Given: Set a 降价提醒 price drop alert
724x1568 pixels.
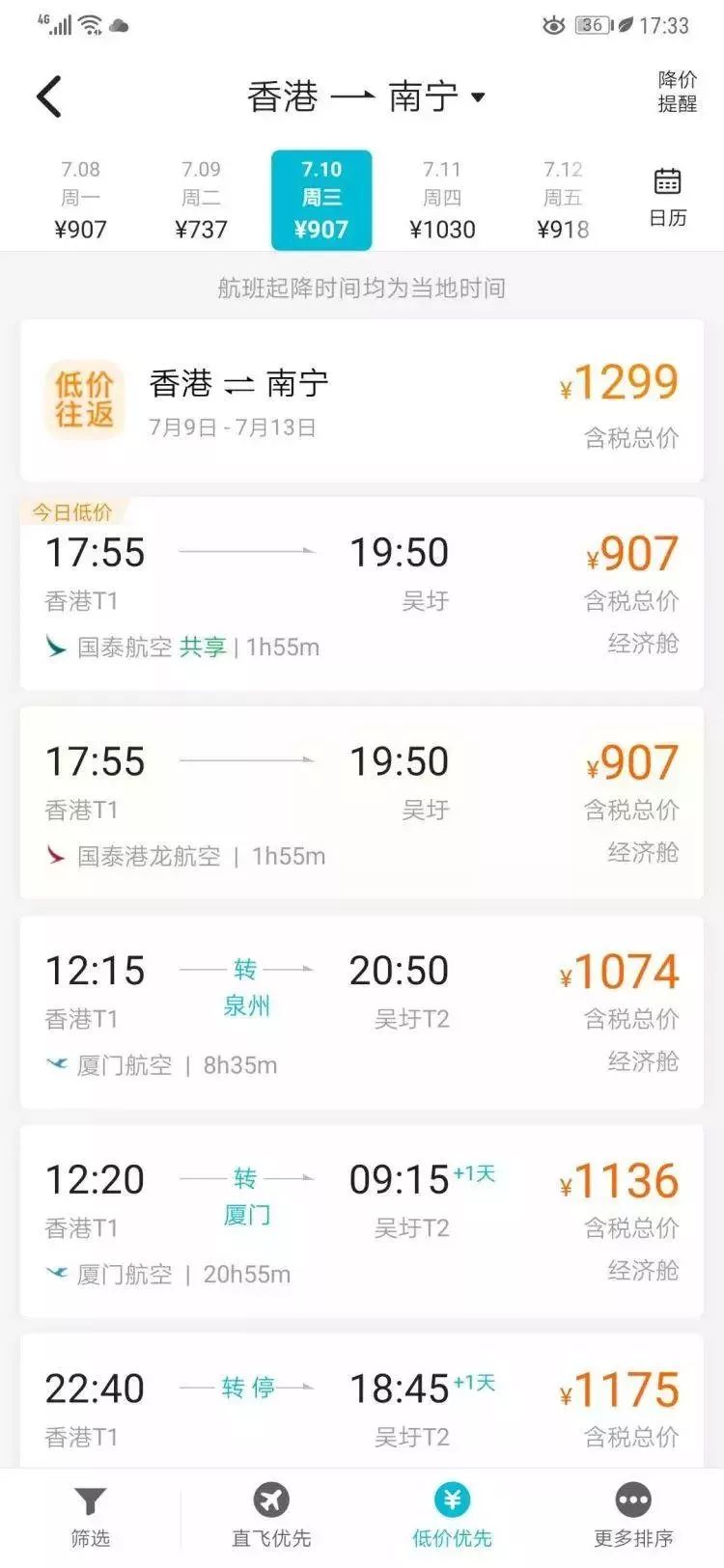Looking at the screenshot, I should (677, 92).
